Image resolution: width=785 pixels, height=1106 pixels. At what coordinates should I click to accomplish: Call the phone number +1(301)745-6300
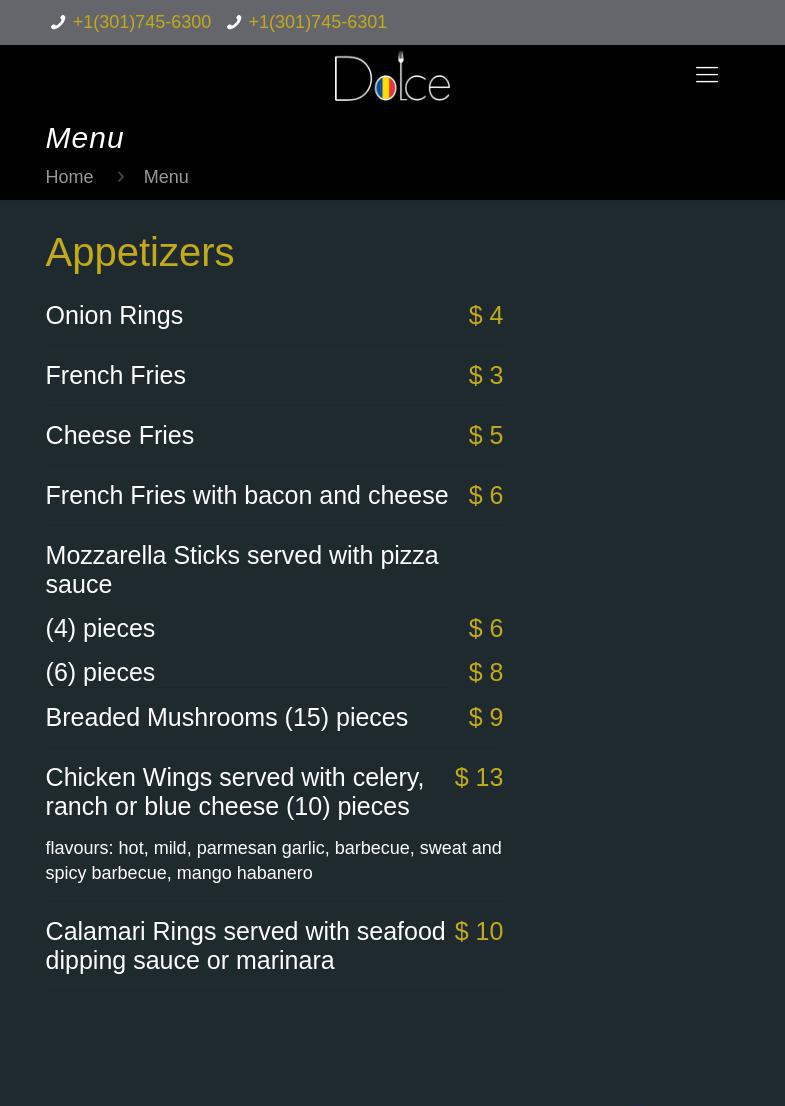click(141, 22)
